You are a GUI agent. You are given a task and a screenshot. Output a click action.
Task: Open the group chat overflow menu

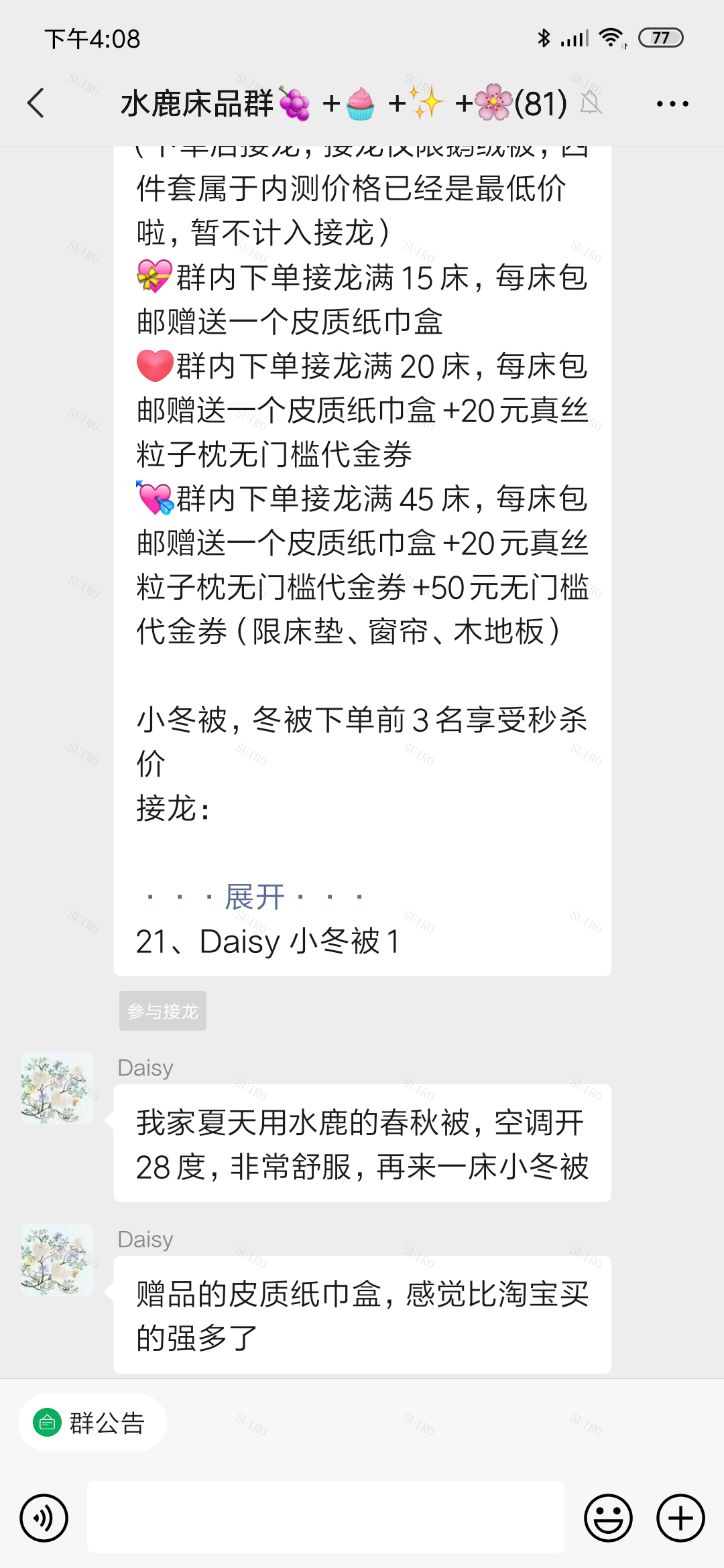672,104
